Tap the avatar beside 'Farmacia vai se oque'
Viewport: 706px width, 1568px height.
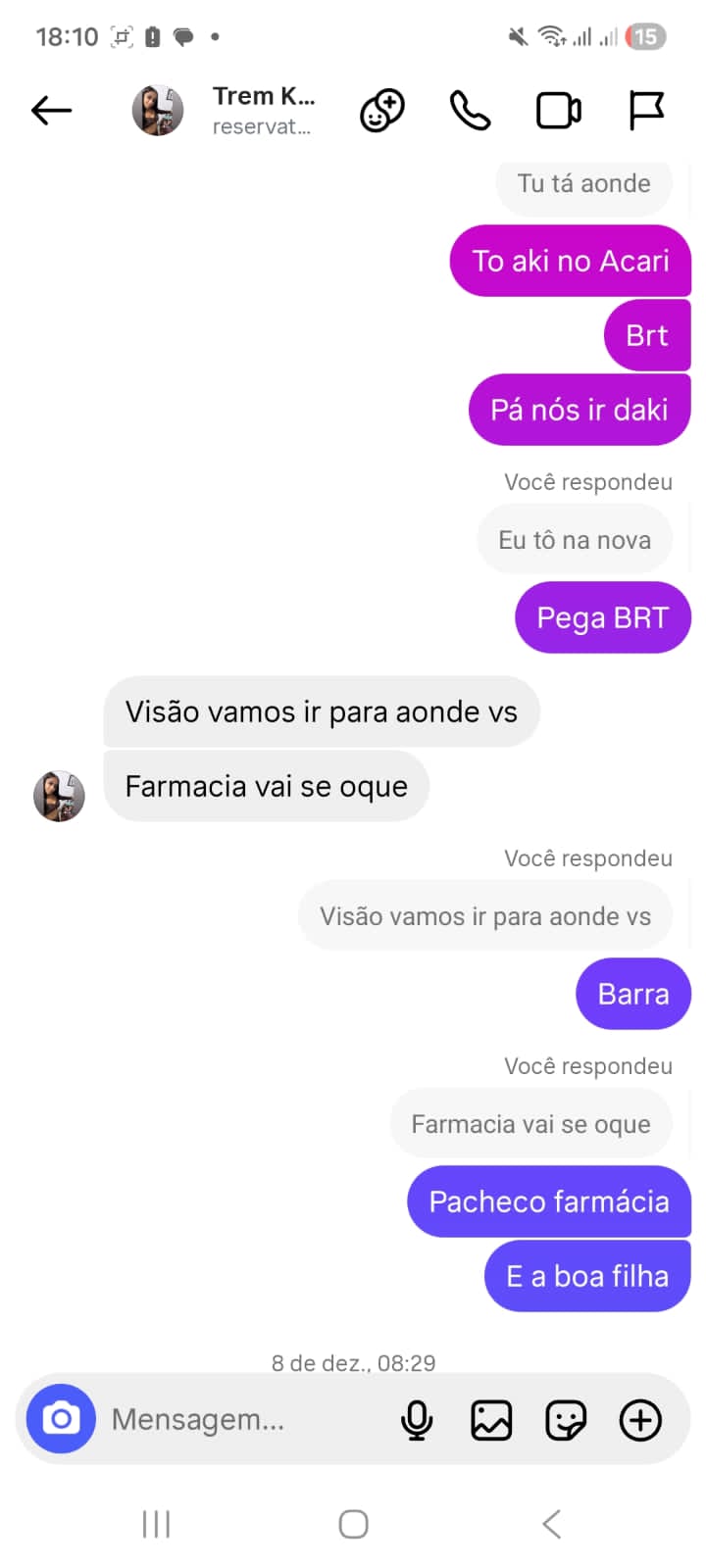coord(59,796)
